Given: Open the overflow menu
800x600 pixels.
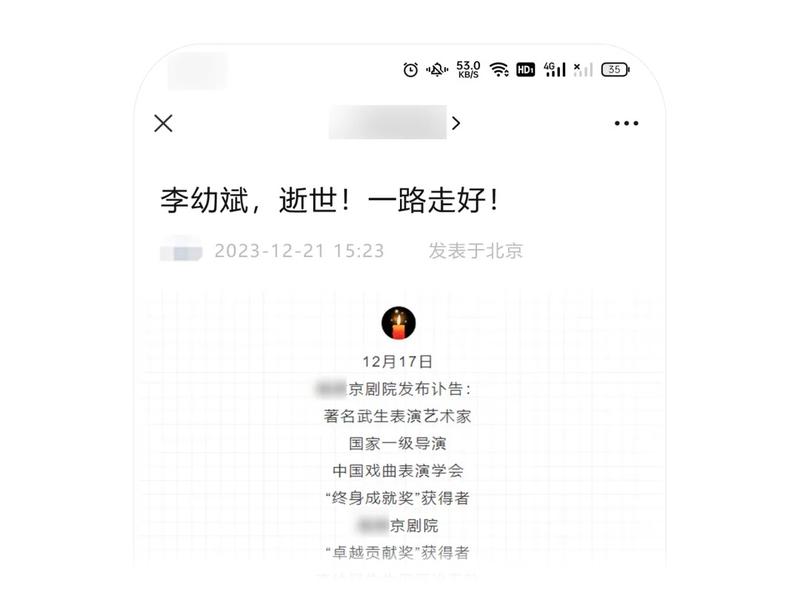Looking at the screenshot, I should point(626,123).
